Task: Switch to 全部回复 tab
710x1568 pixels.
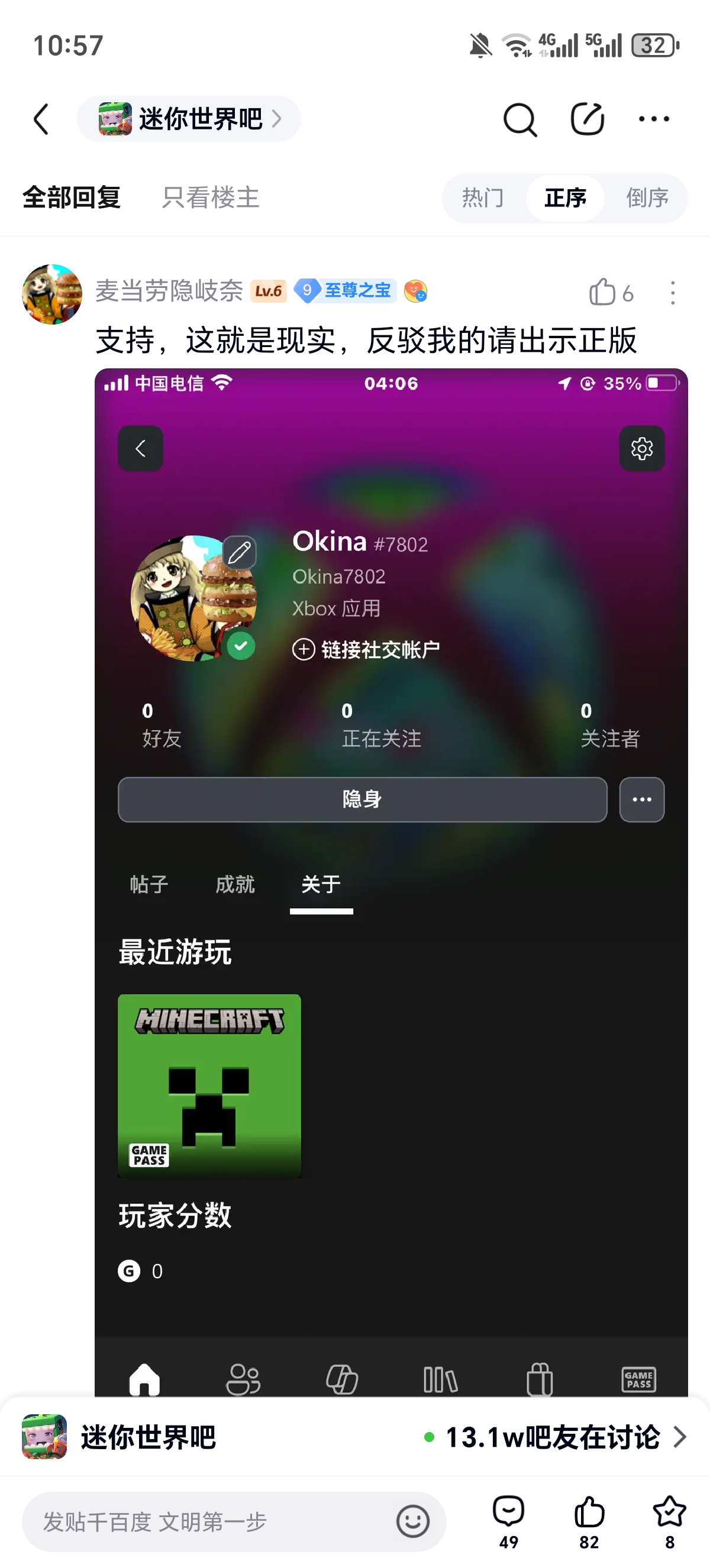Action: click(x=72, y=198)
